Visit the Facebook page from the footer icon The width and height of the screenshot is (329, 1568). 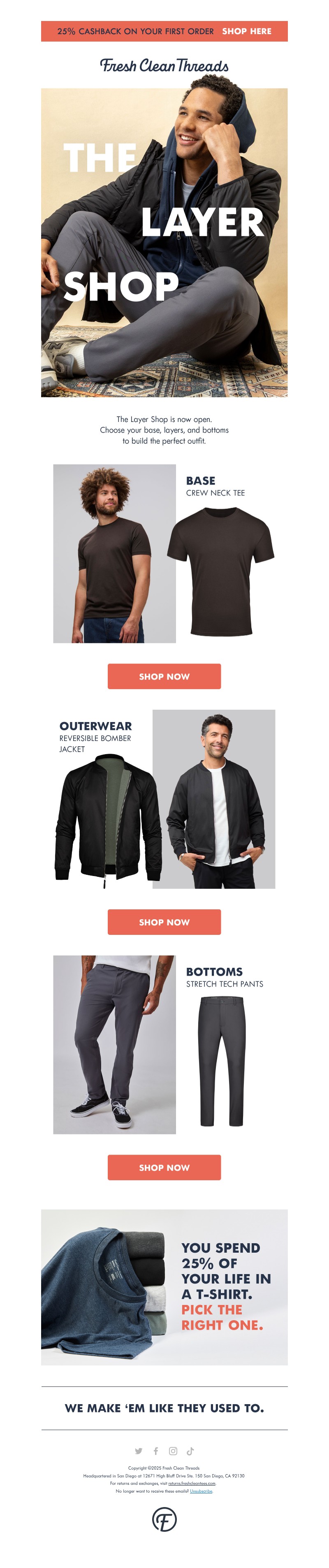tap(156, 1451)
